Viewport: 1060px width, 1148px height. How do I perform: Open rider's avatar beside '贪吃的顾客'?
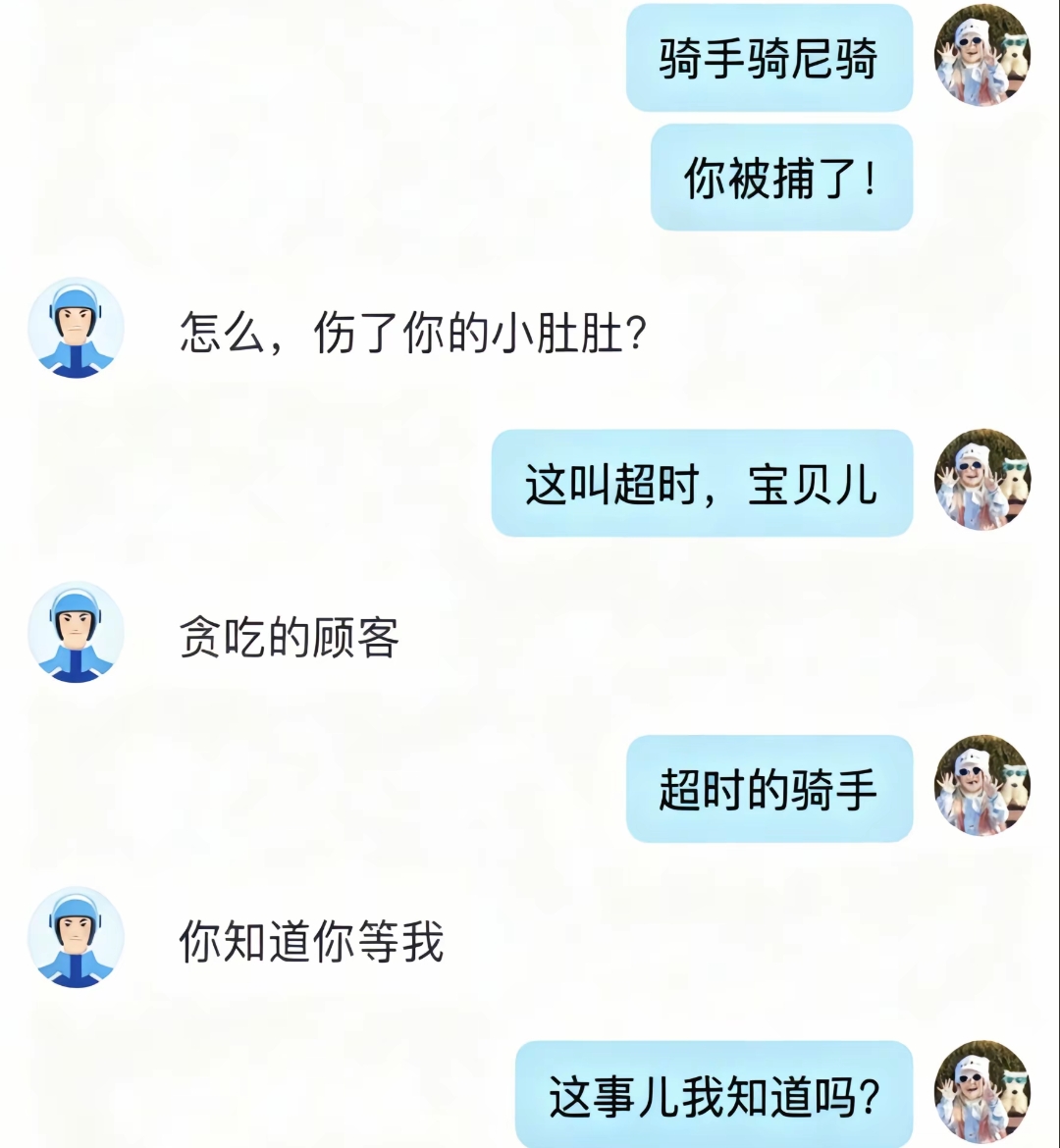[x=76, y=633]
